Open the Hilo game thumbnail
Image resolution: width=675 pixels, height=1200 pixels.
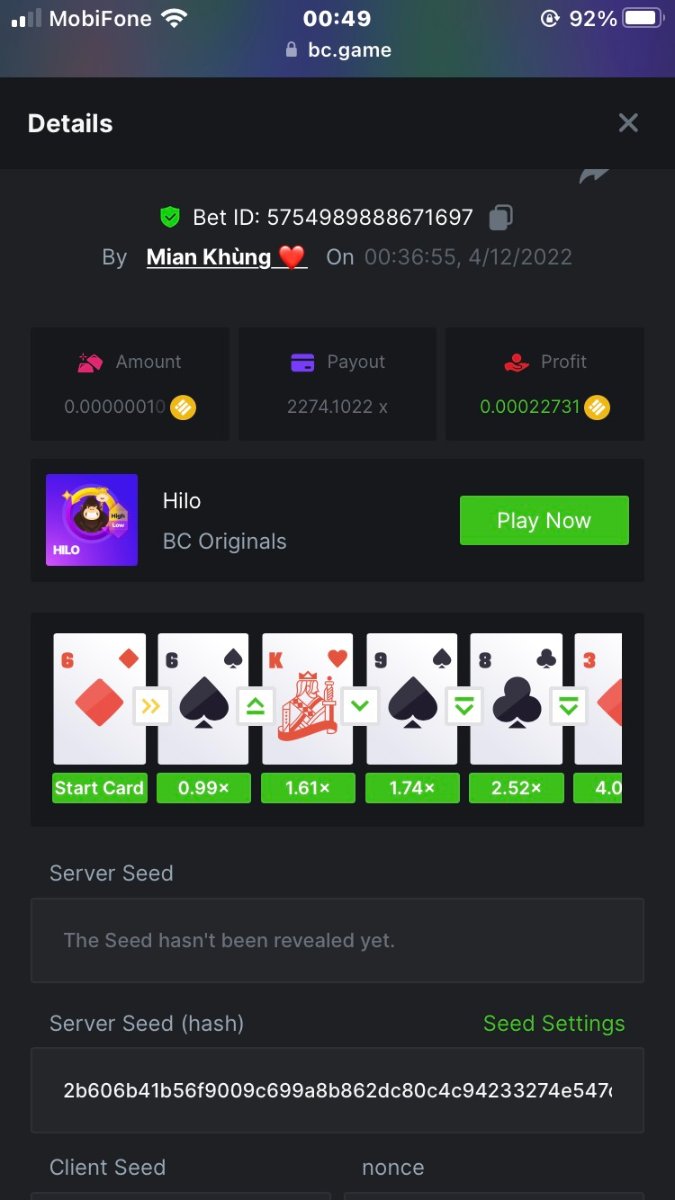point(92,520)
